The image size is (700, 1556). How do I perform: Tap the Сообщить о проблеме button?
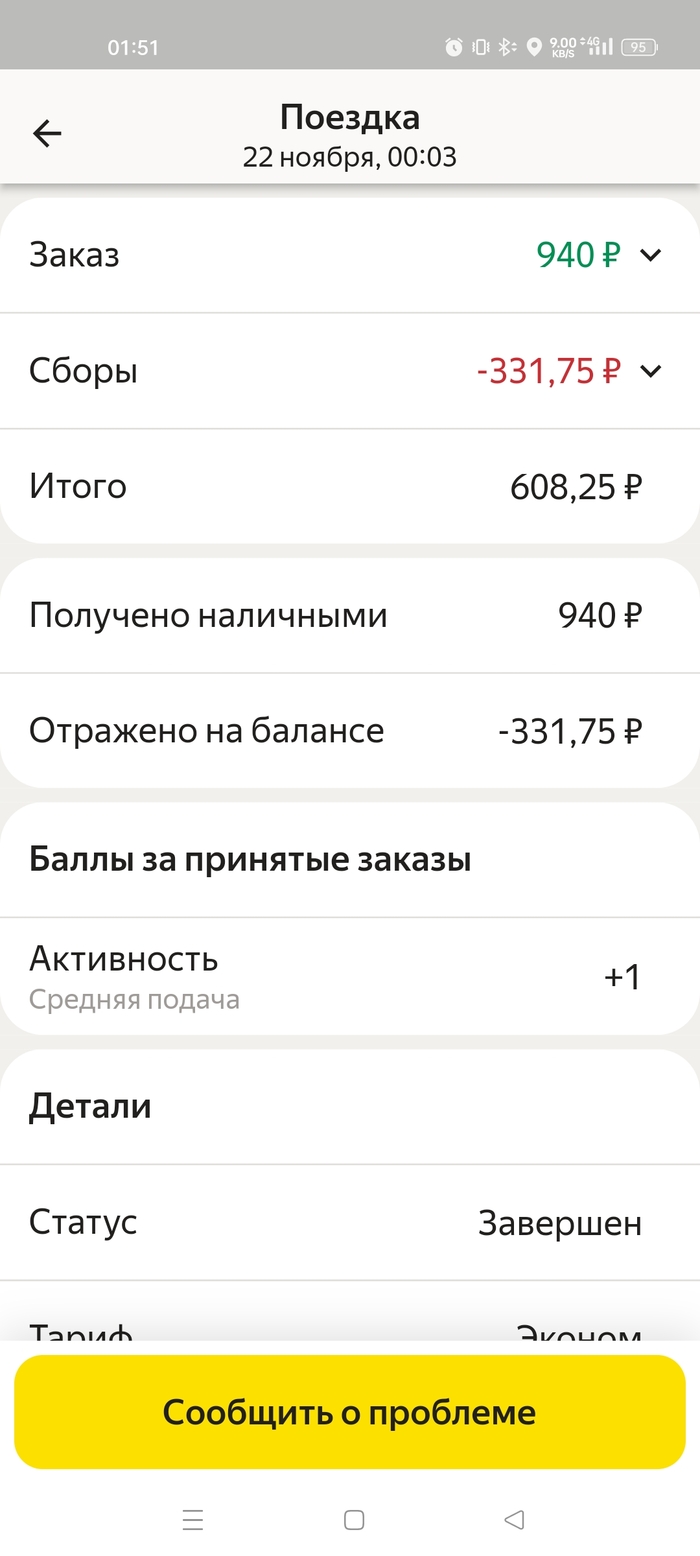[x=350, y=1412]
